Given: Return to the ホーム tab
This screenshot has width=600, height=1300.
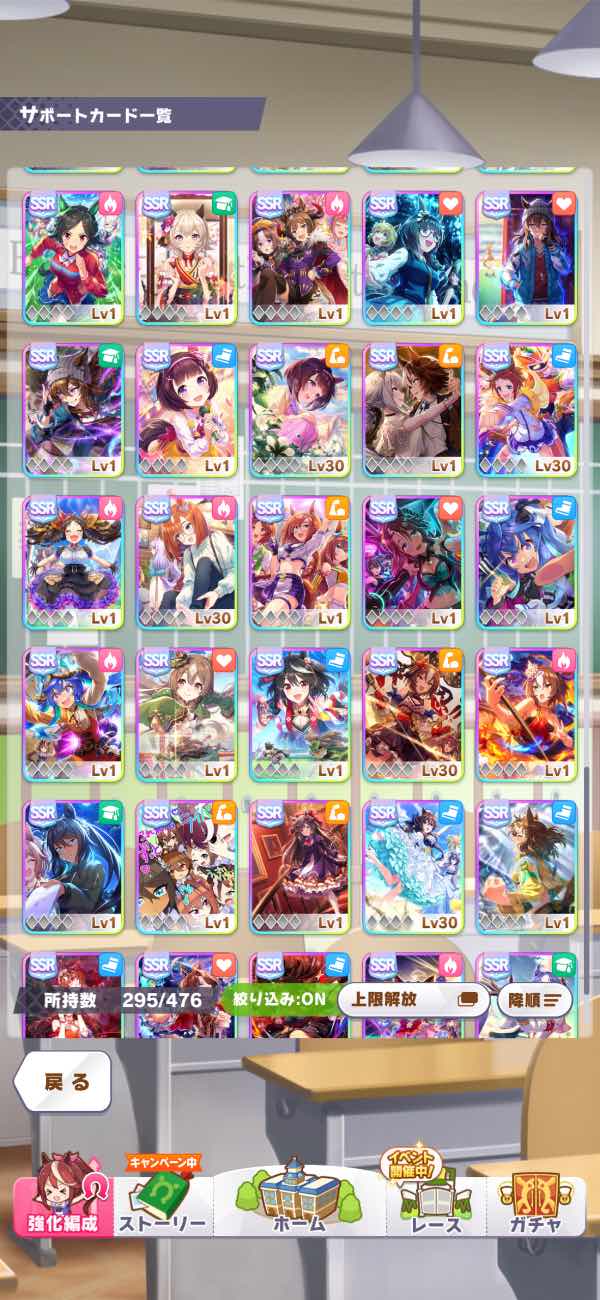Looking at the screenshot, I should [300, 1200].
